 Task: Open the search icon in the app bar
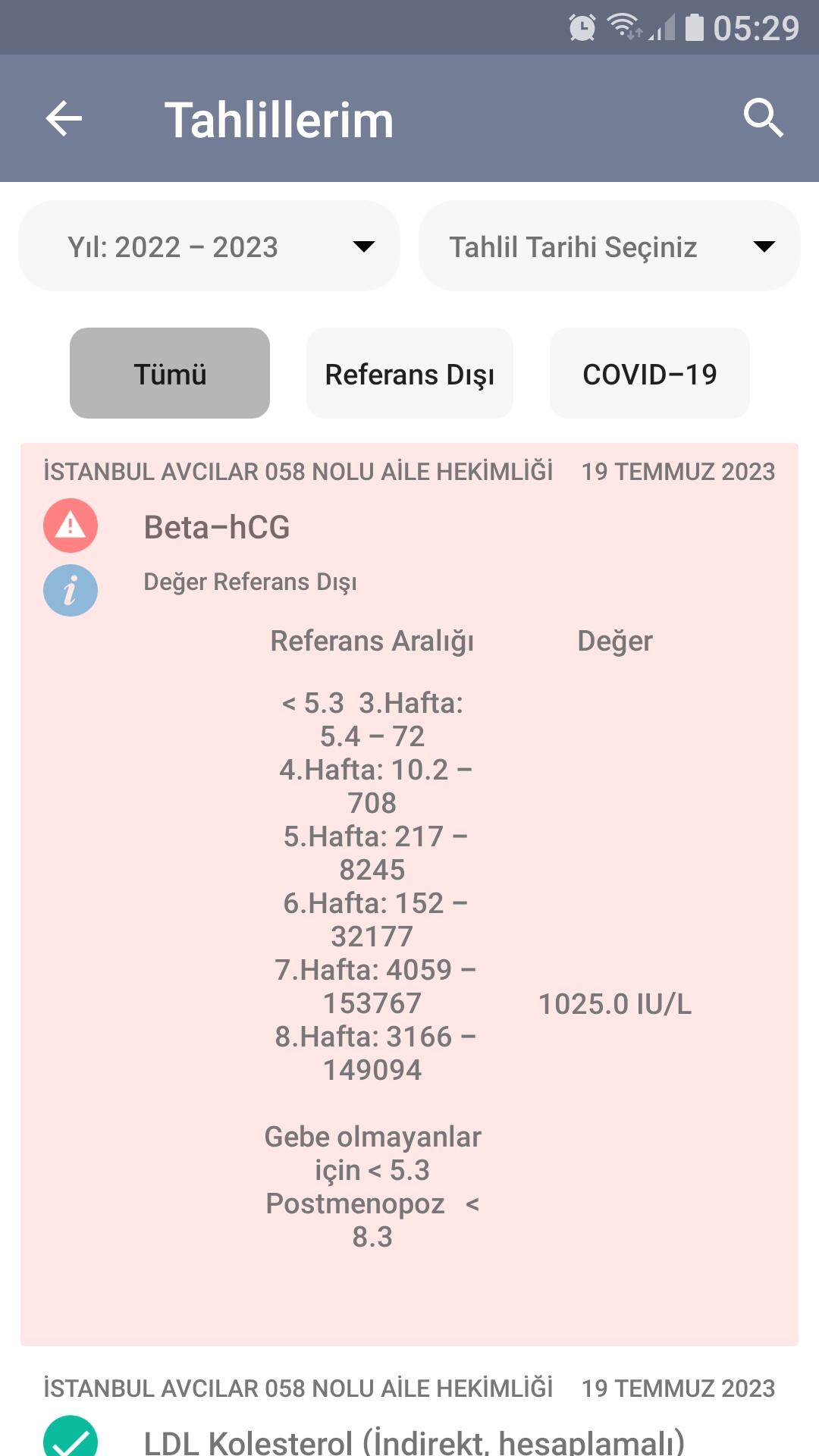tap(762, 118)
